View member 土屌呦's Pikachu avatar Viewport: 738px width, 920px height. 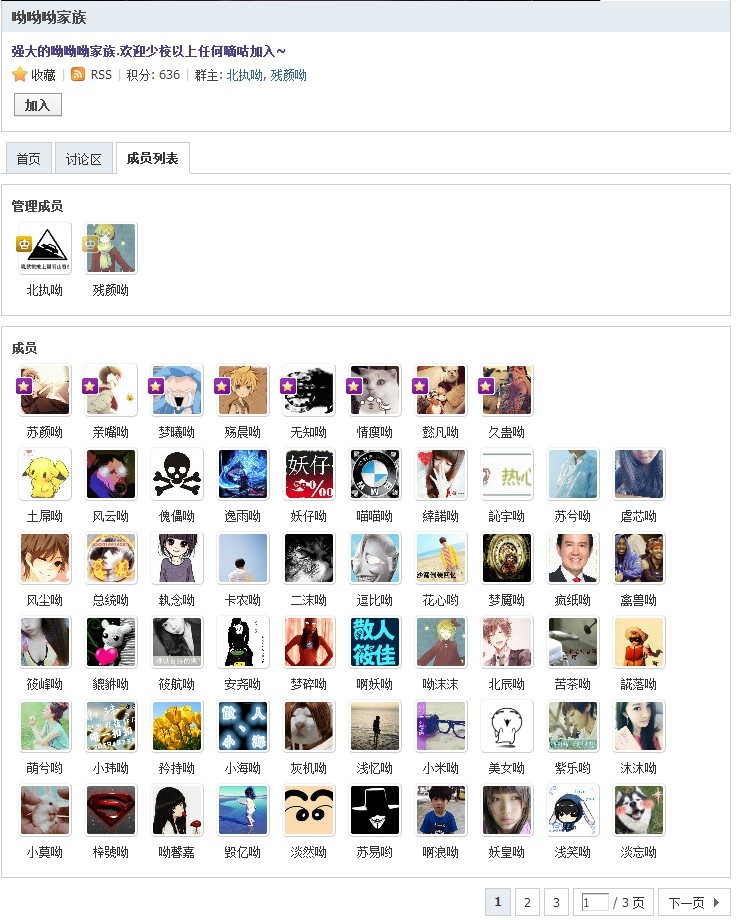(45, 474)
